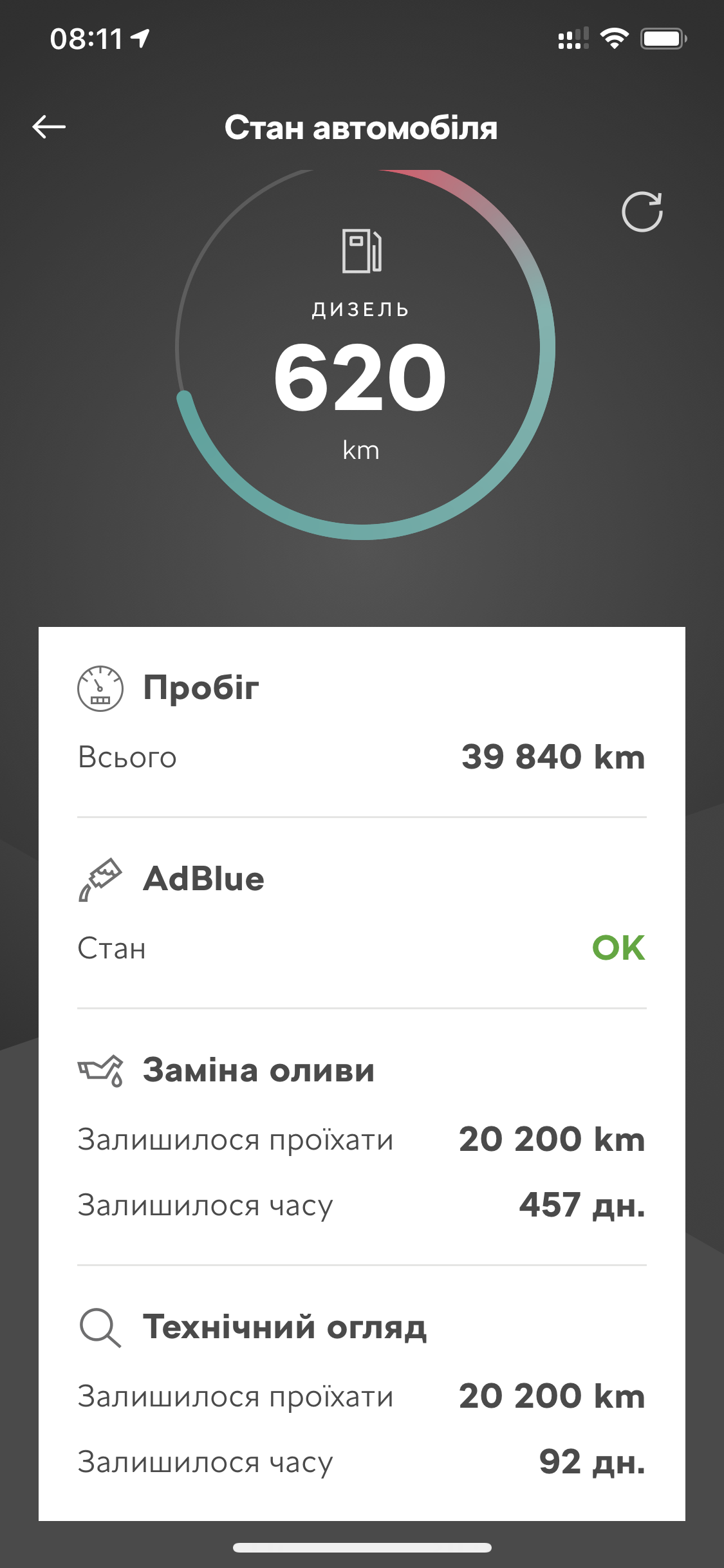Go back from the vehicle status screen
Screen dimensions: 724x1568
[49, 127]
